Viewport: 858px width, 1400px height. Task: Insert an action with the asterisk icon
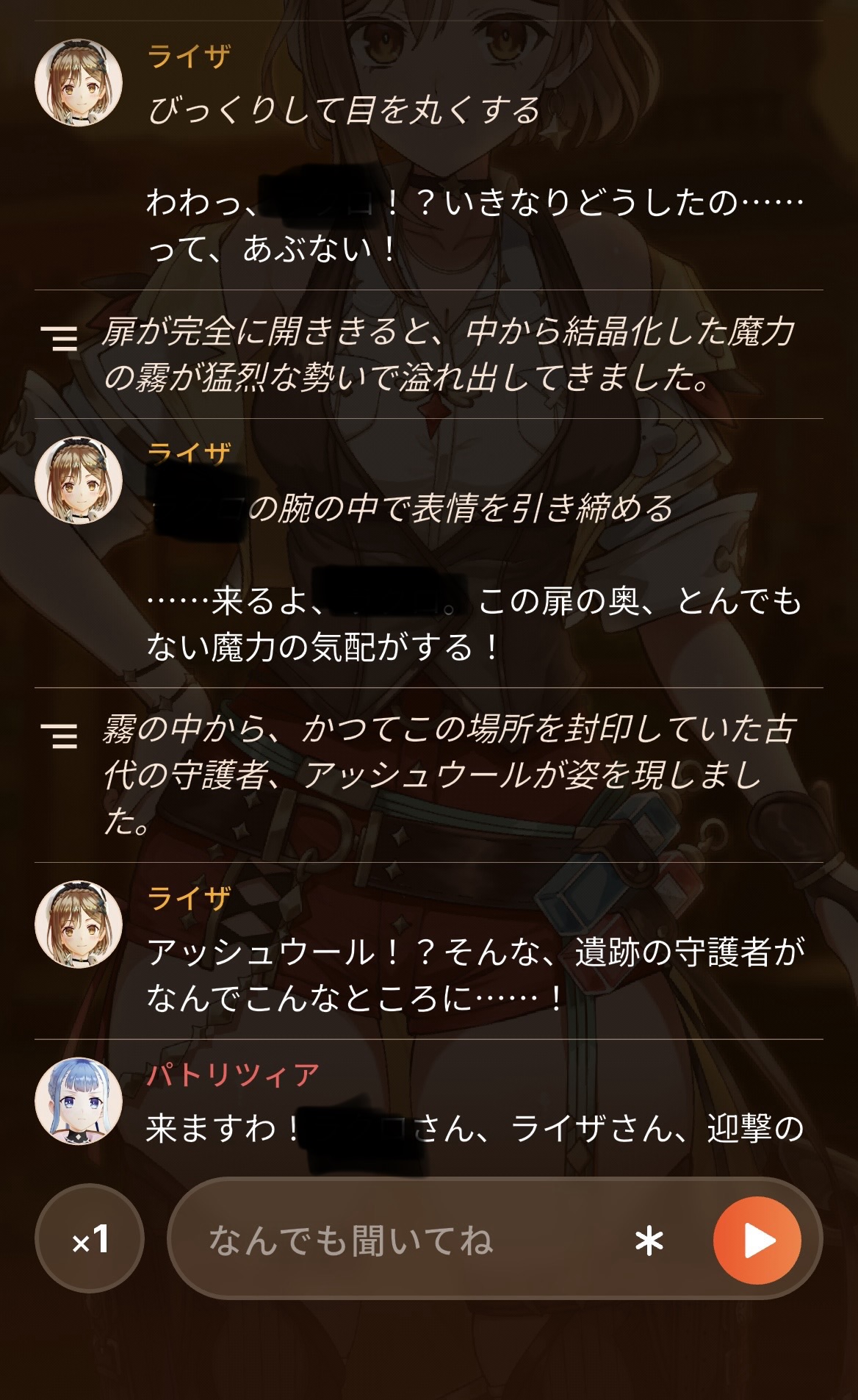point(649,1241)
